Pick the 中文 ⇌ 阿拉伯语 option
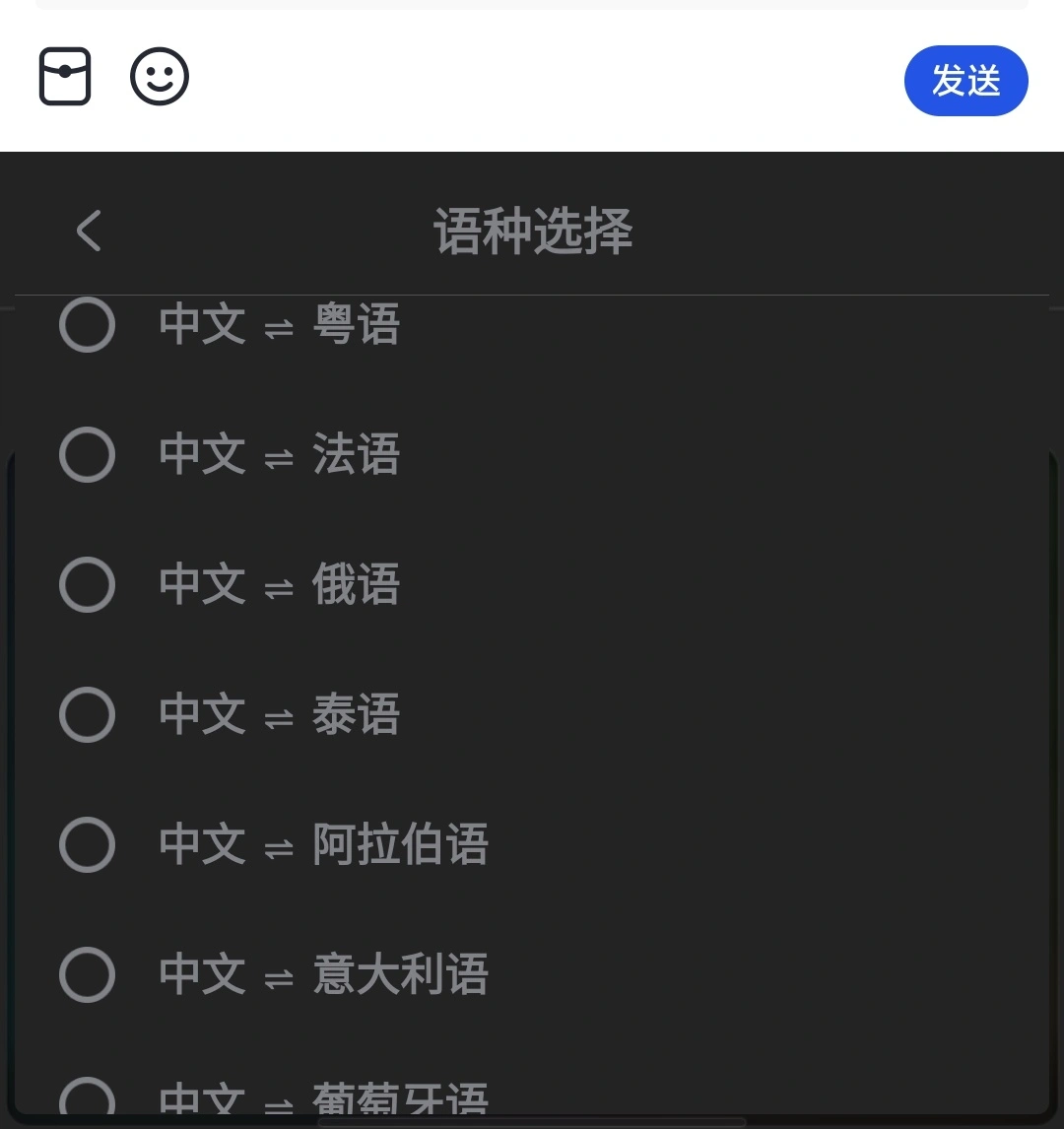 point(87,845)
